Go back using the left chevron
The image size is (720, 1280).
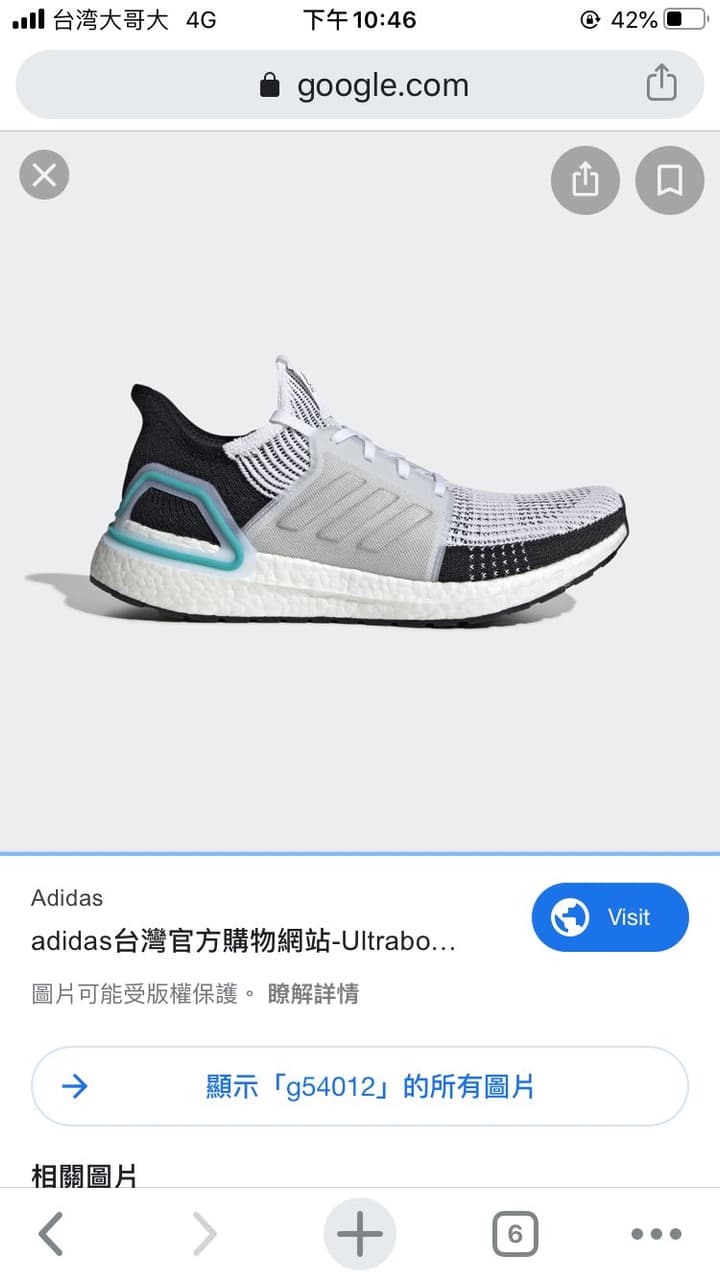pyautogui.click(x=51, y=1233)
